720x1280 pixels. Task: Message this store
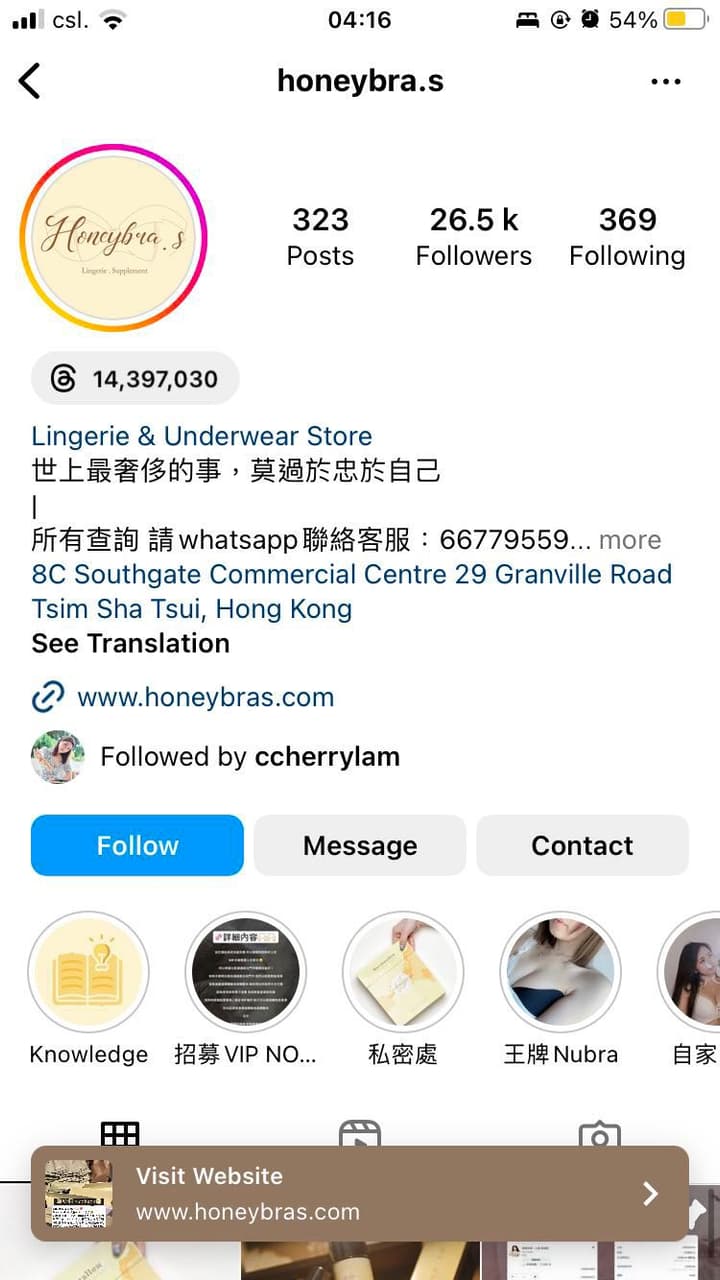[x=360, y=845]
